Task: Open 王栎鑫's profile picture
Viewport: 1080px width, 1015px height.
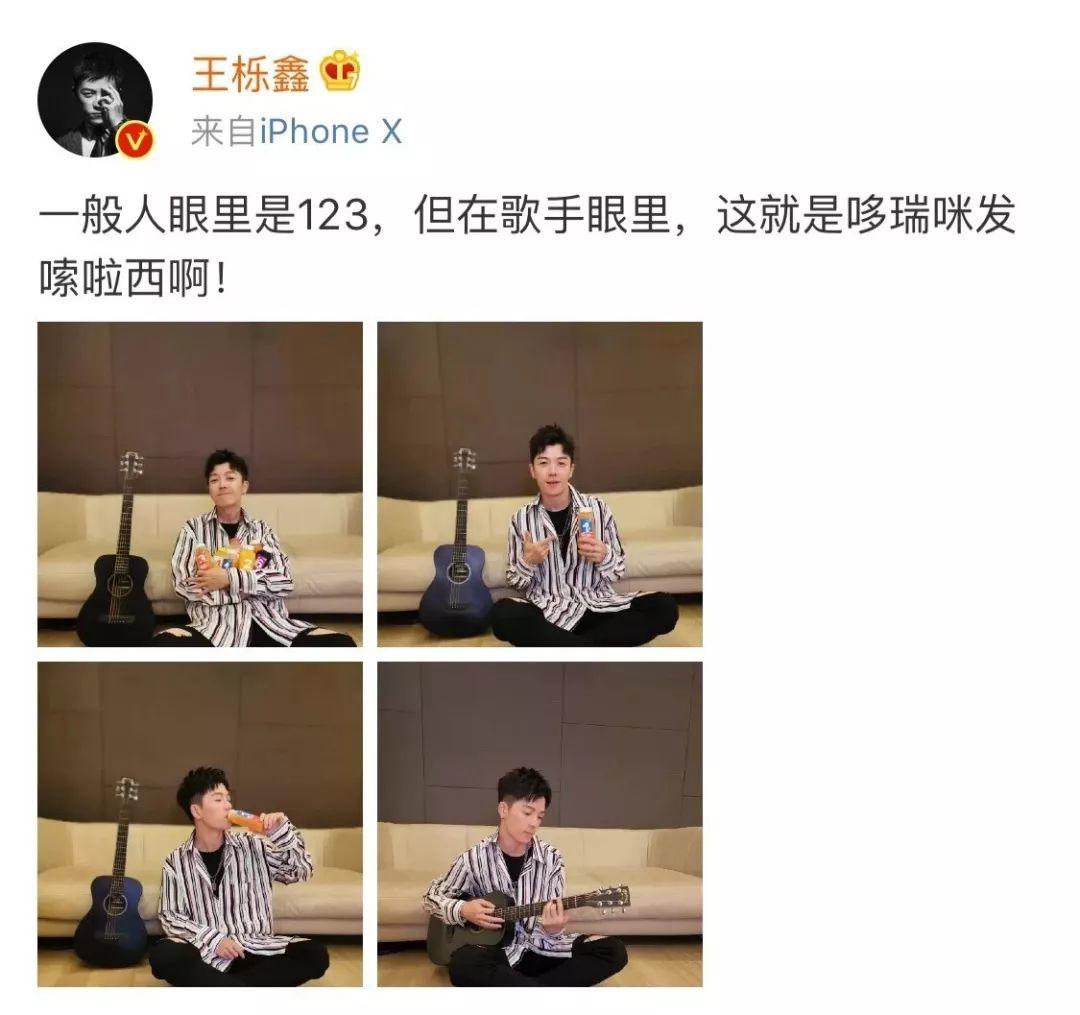Action: [x=95, y=100]
